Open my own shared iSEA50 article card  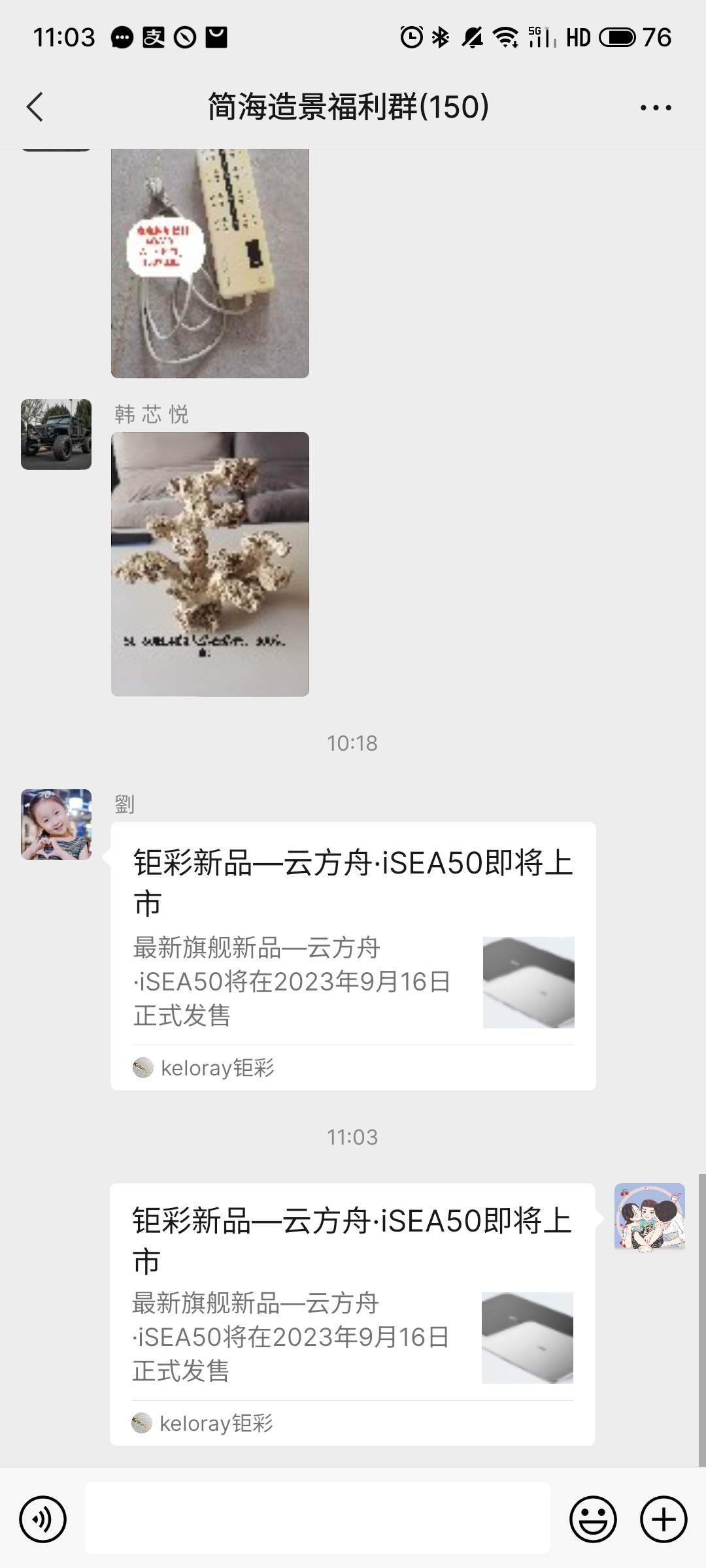tap(352, 1313)
